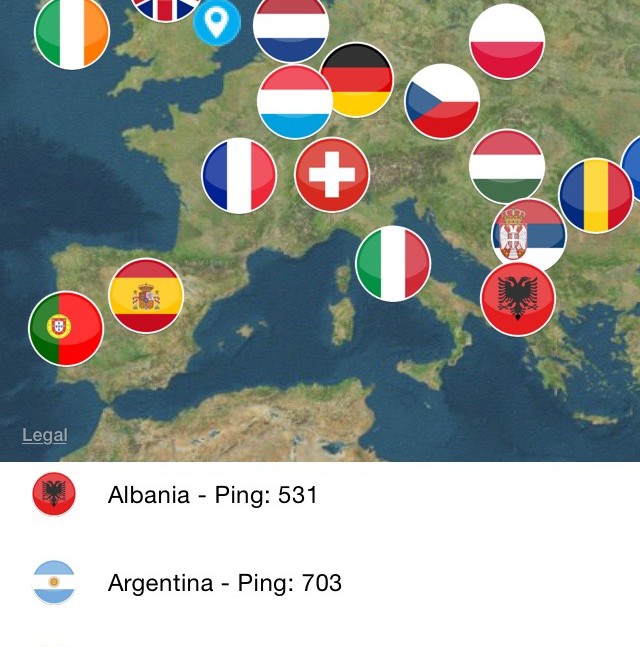The image size is (640, 647).
Task: Choose the Spain flag pin
Action: coord(146,296)
